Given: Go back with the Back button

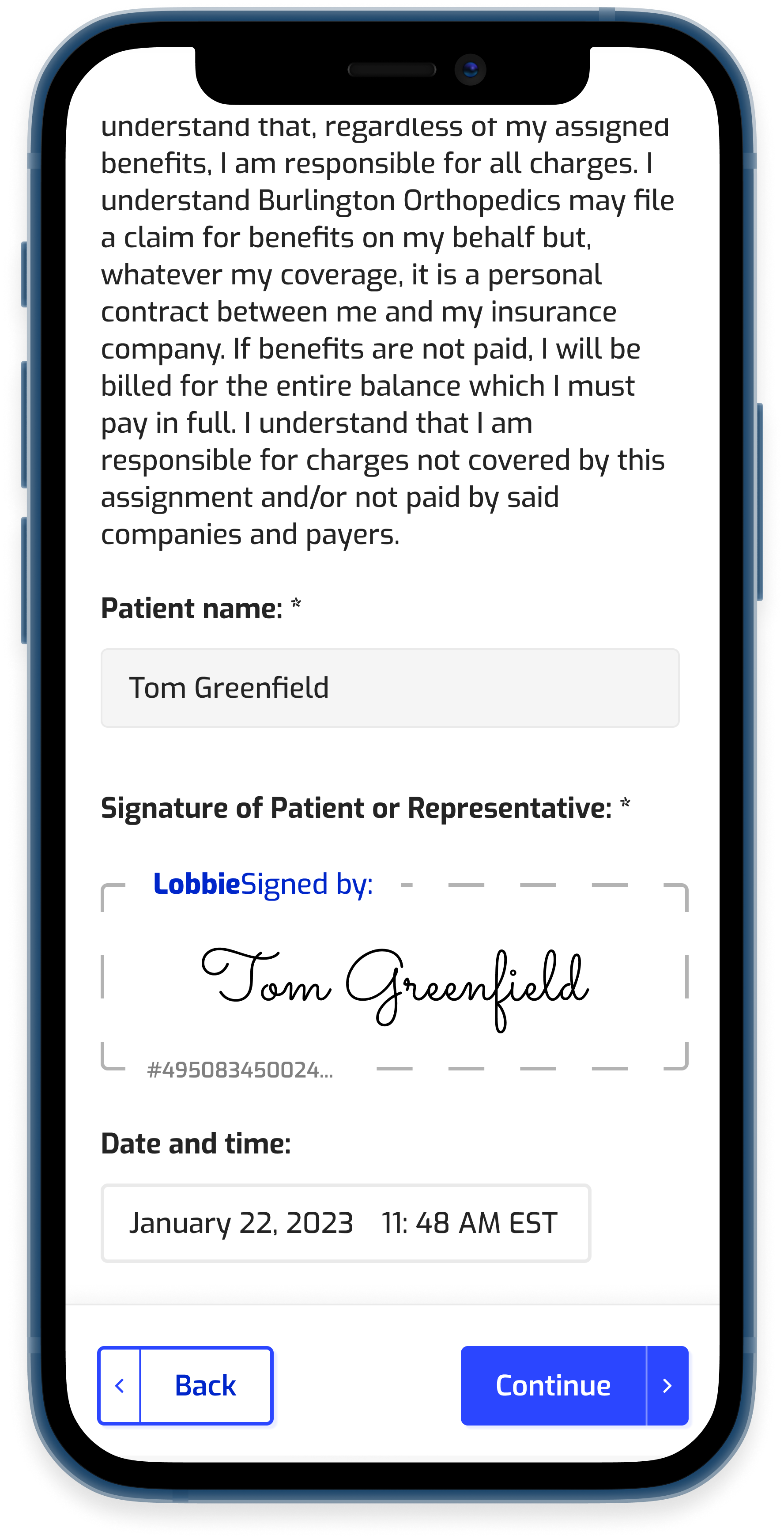Looking at the screenshot, I should point(185,1385).
